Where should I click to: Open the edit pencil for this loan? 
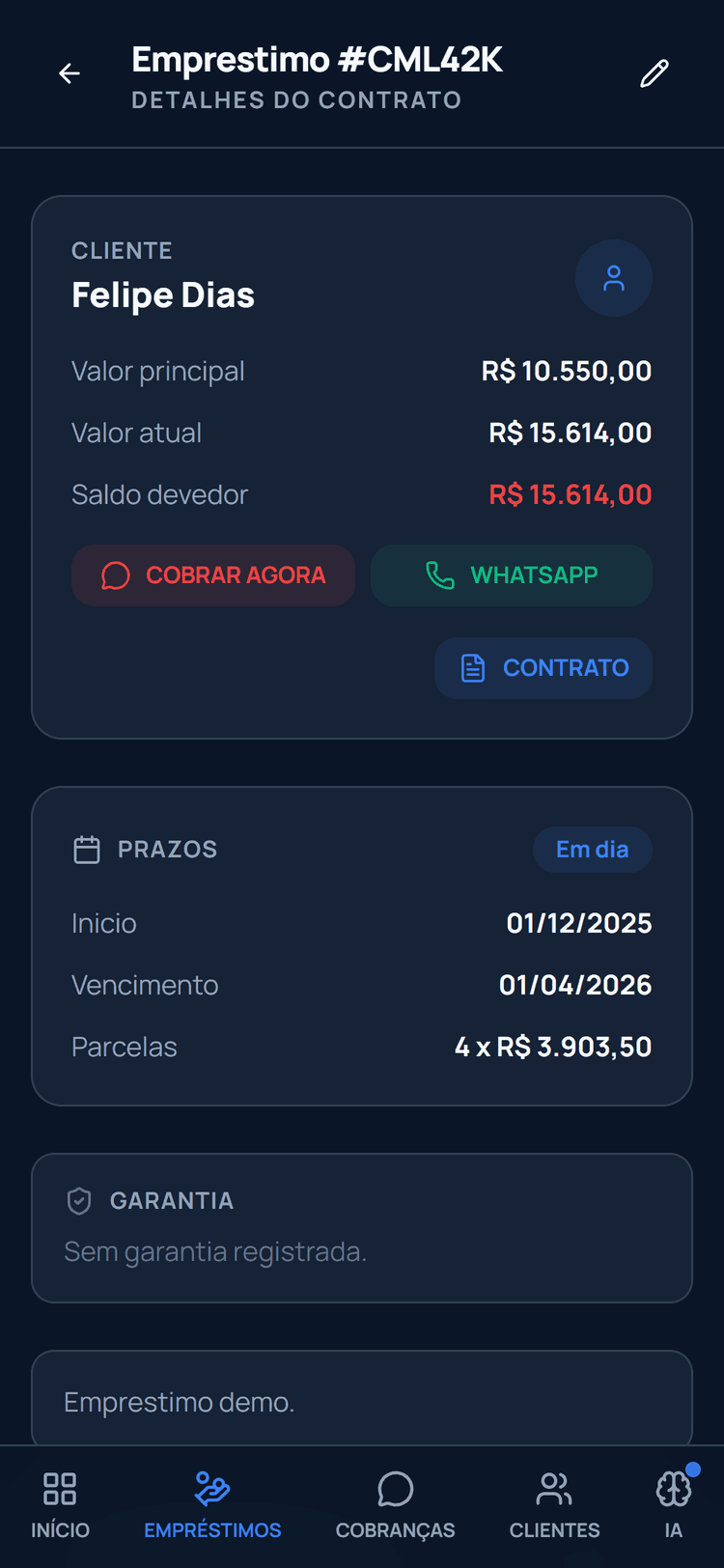pyautogui.click(x=654, y=71)
